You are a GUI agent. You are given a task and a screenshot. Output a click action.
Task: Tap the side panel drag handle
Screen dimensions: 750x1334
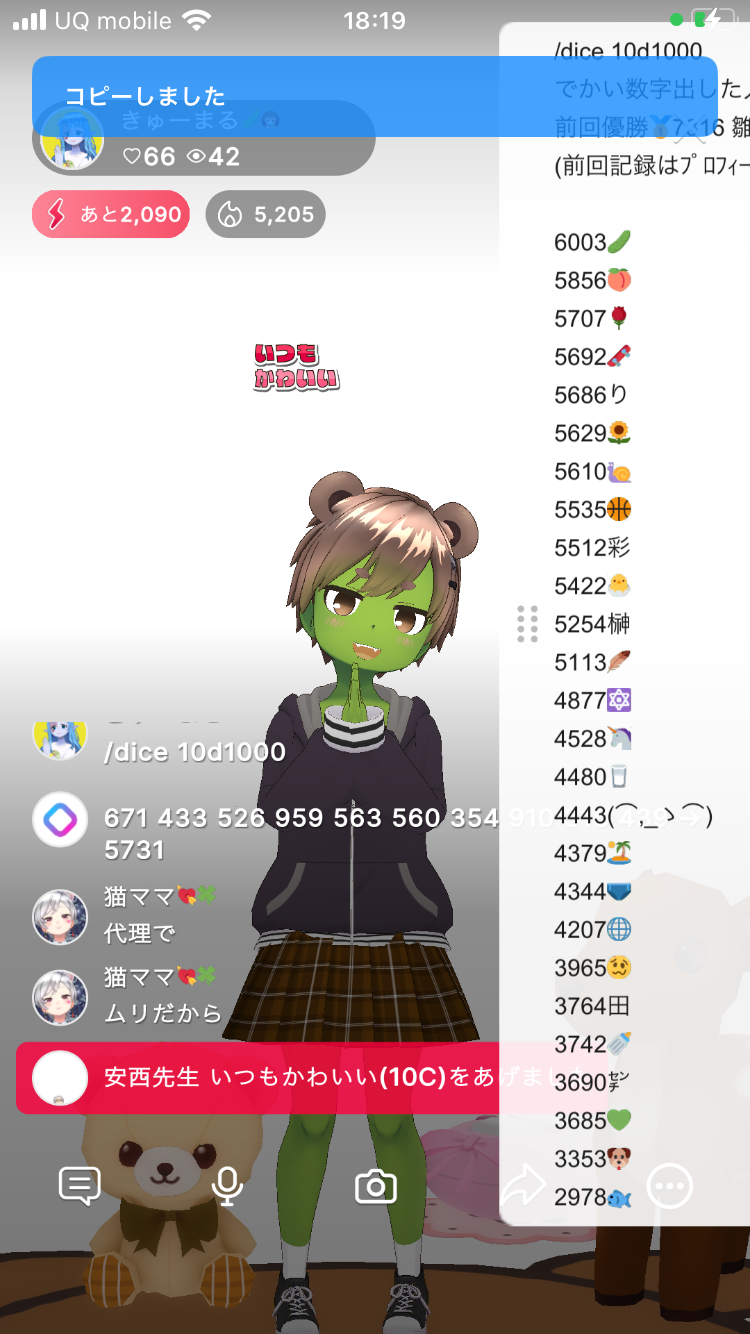[528, 624]
